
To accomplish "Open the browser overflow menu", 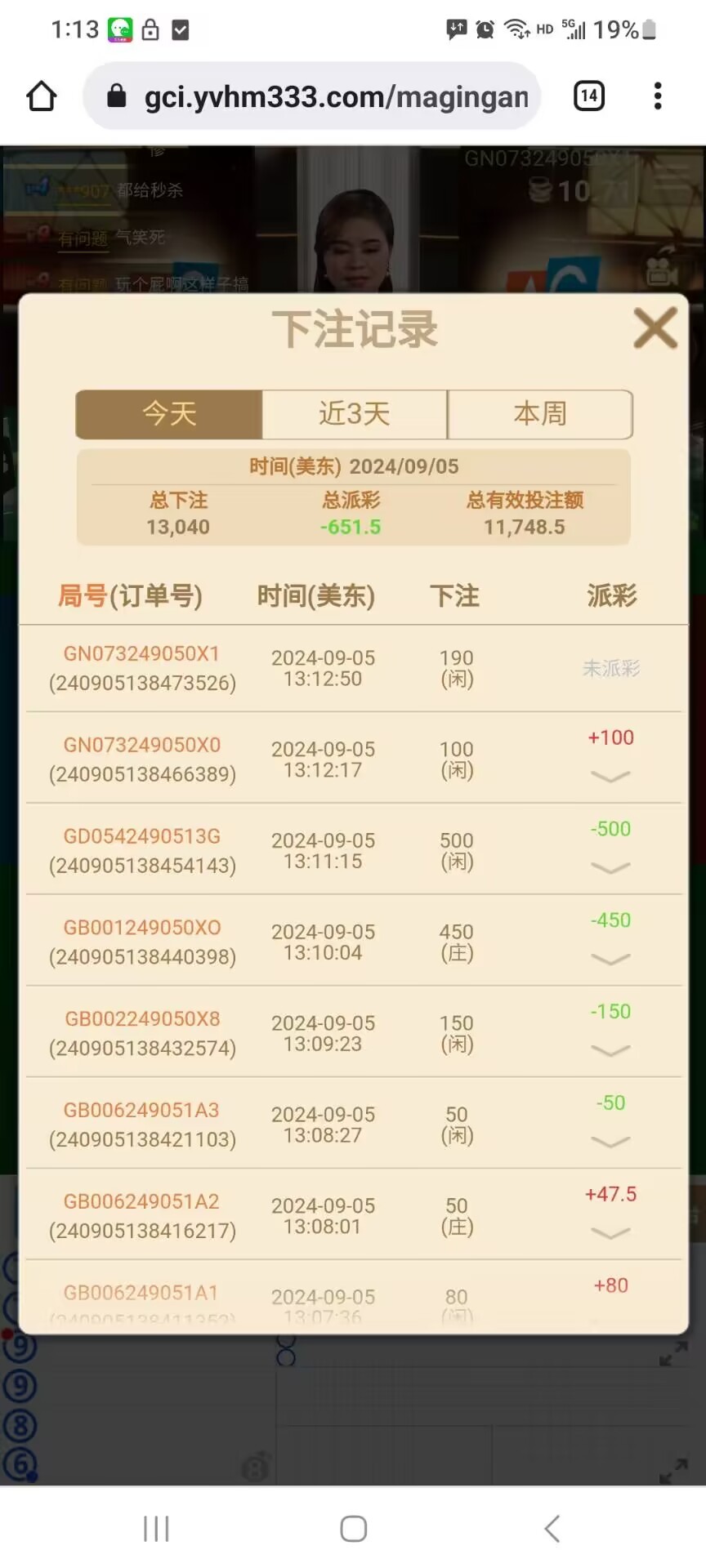I will [x=658, y=96].
